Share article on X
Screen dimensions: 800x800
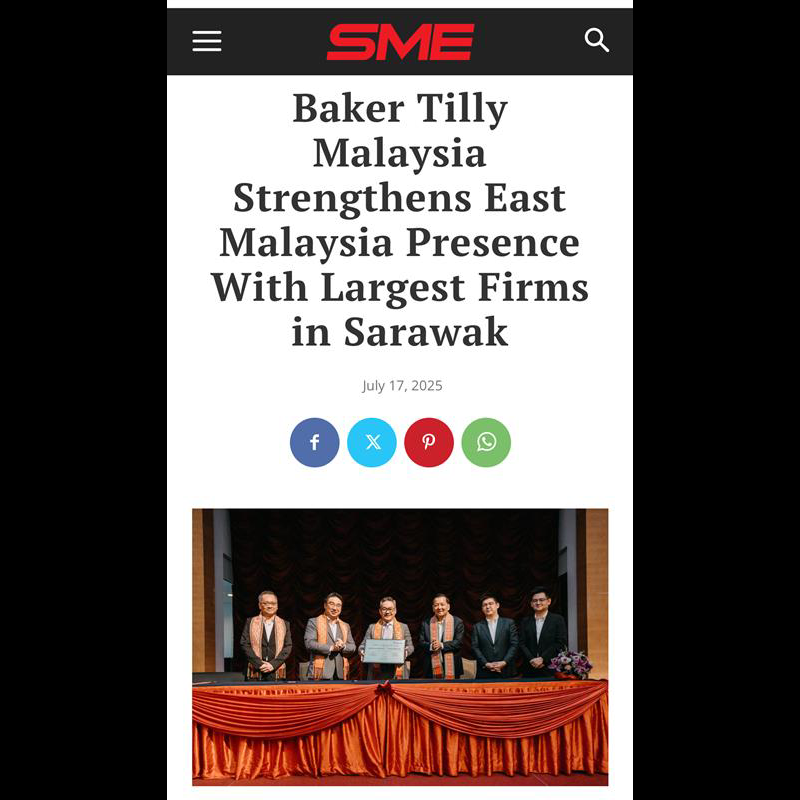click(372, 443)
